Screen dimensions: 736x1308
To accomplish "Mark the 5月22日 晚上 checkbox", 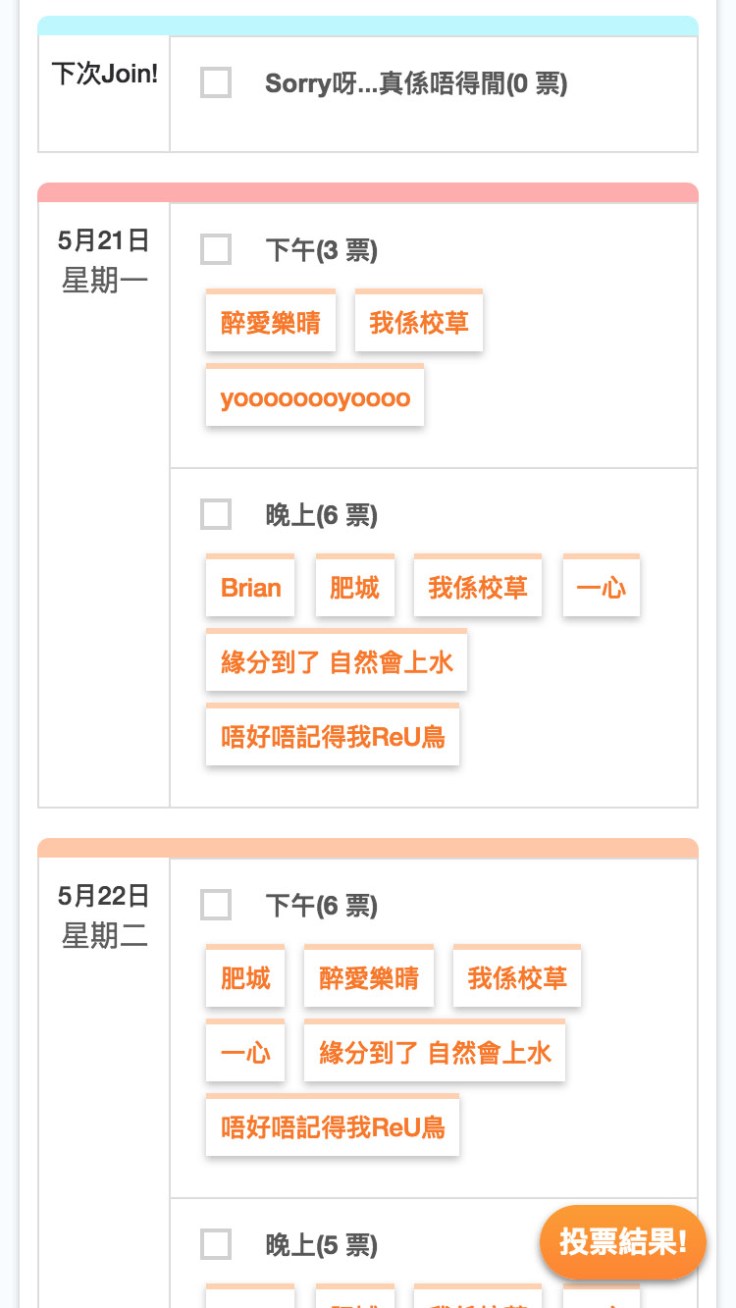I will click(x=216, y=1245).
